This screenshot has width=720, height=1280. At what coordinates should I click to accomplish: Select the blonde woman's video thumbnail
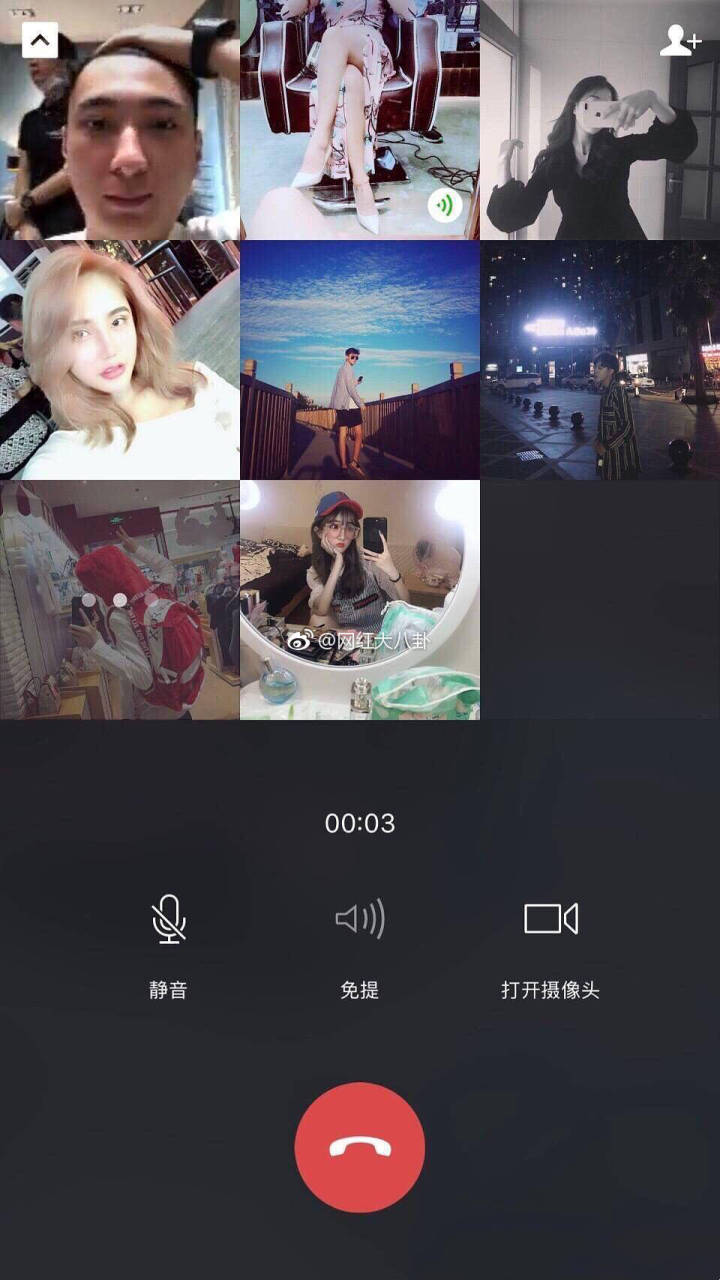(120, 360)
